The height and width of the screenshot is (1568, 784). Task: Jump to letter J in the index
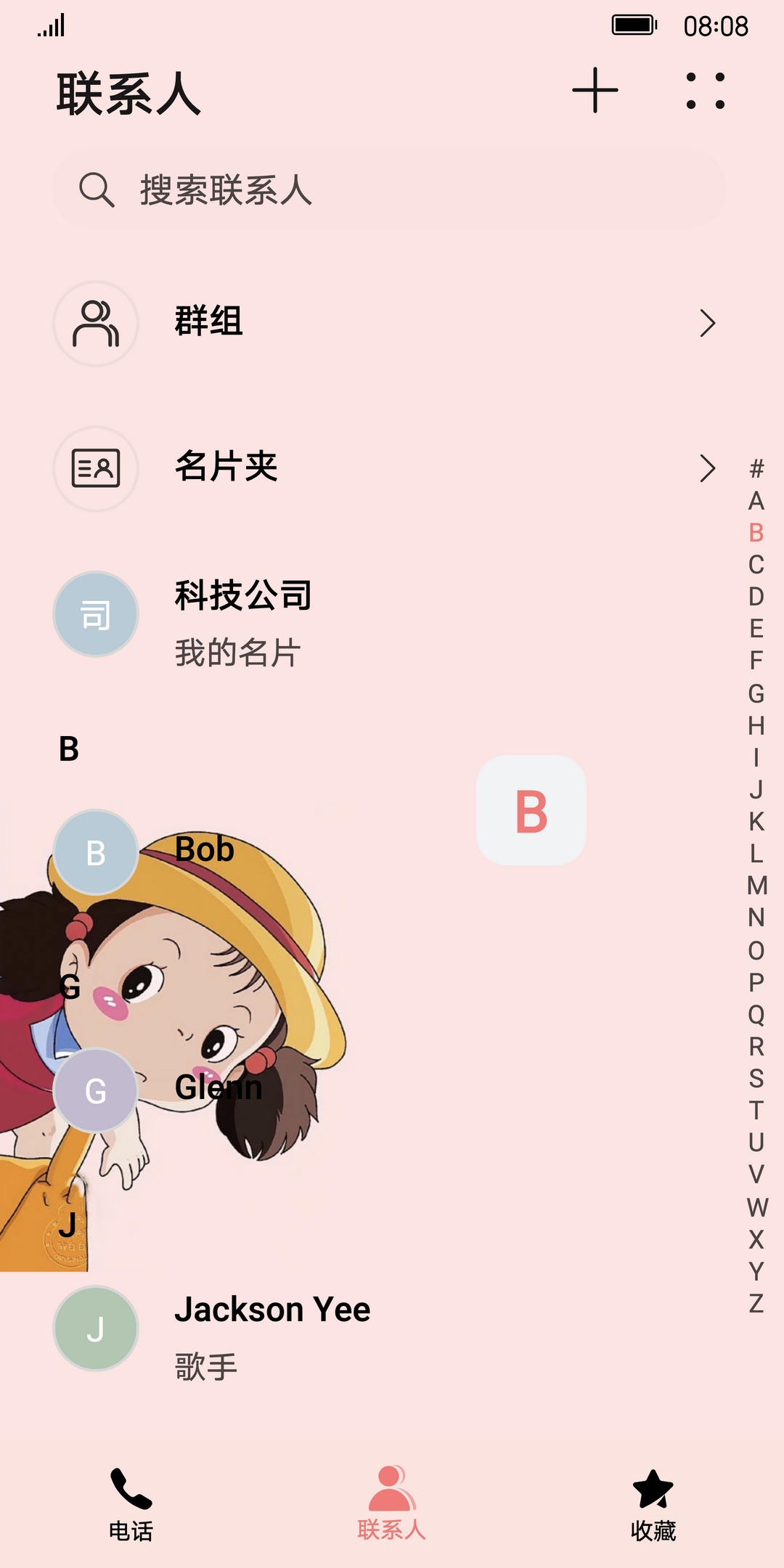[x=756, y=790]
